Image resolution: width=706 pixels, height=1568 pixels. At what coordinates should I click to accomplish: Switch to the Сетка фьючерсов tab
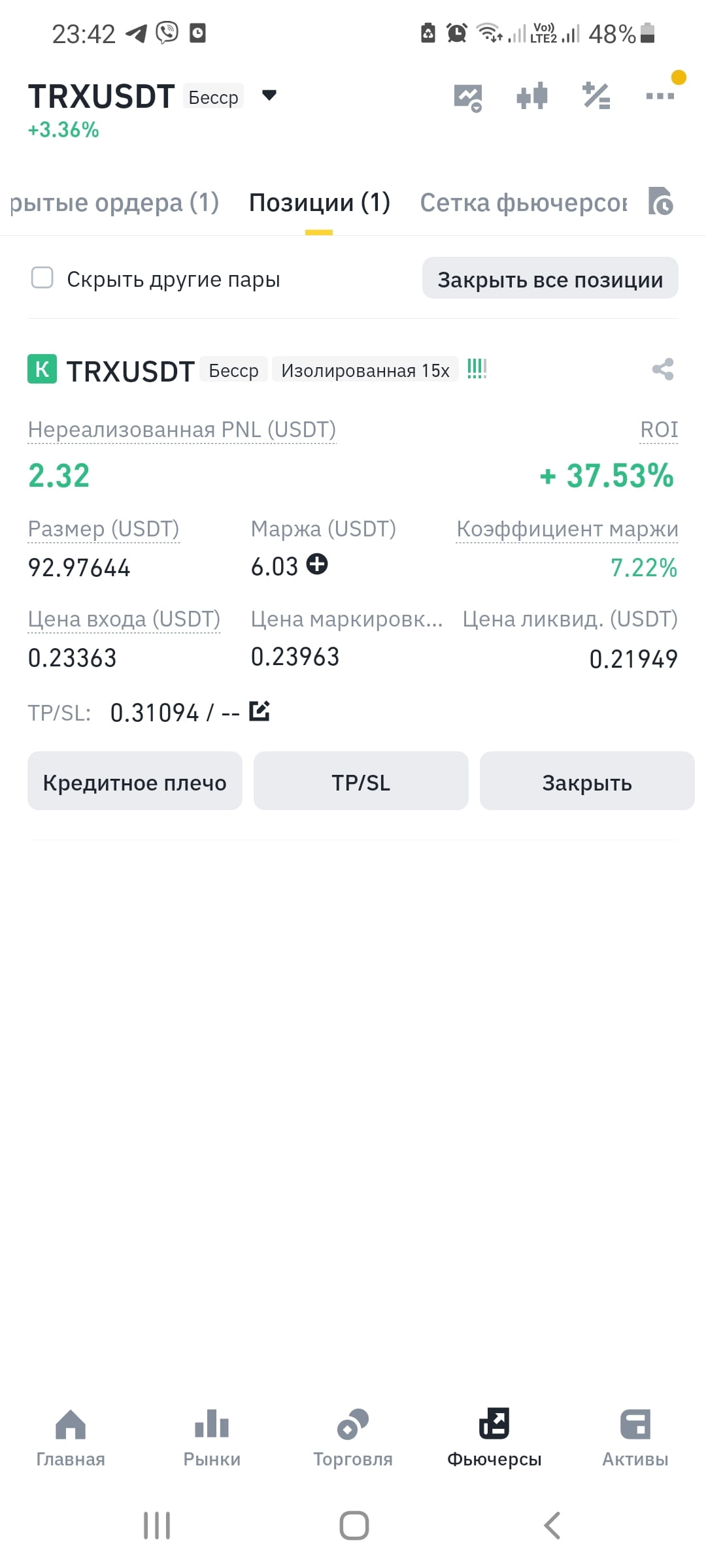[523, 203]
